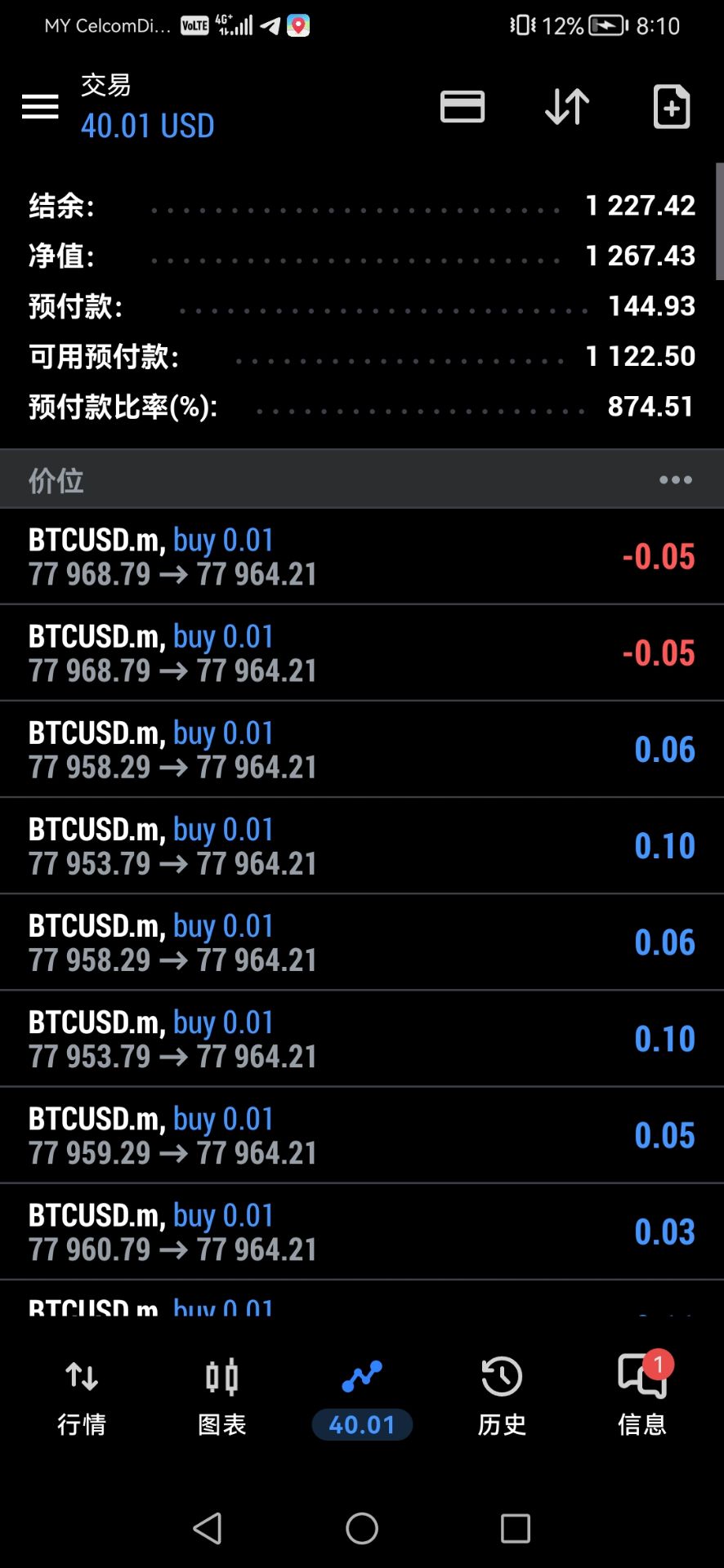Go to home screen via system button
The width and height of the screenshot is (724, 1568).
click(x=362, y=1528)
